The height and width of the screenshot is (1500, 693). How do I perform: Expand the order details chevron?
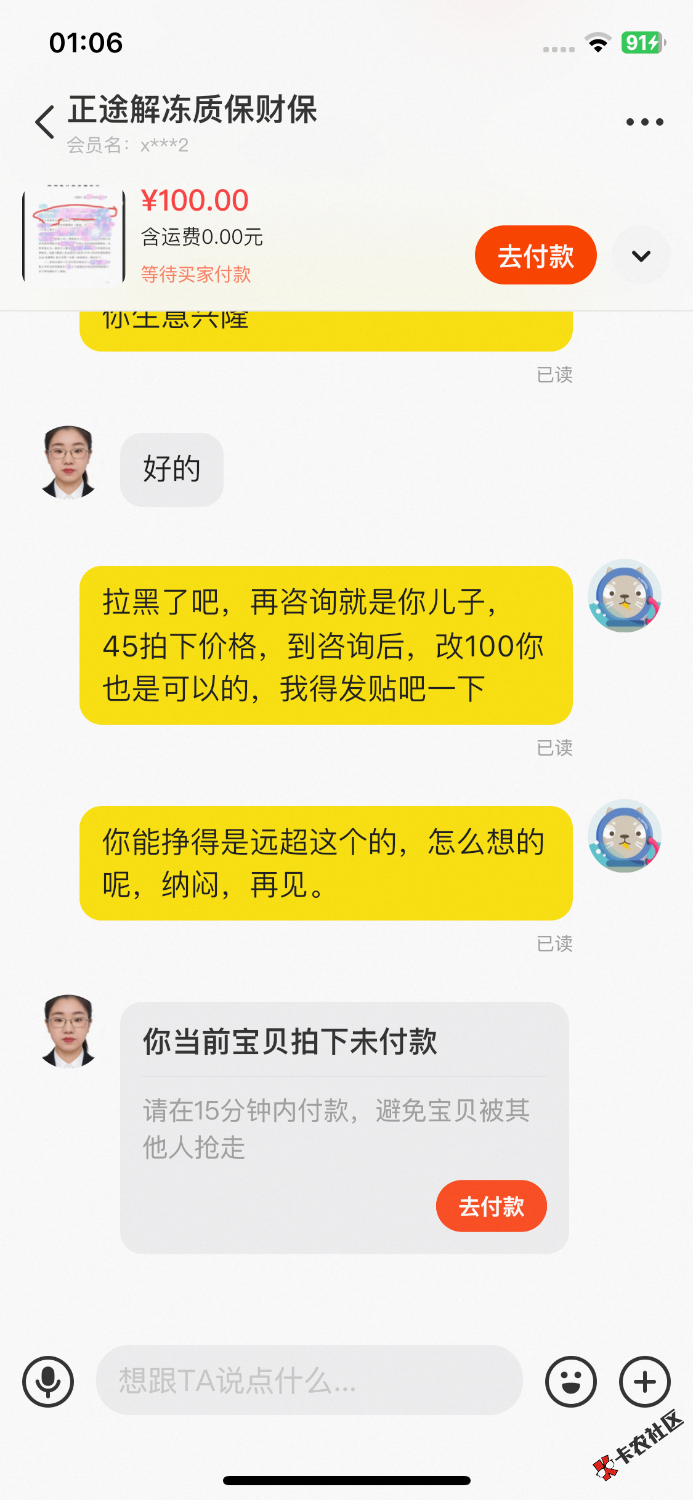641,256
